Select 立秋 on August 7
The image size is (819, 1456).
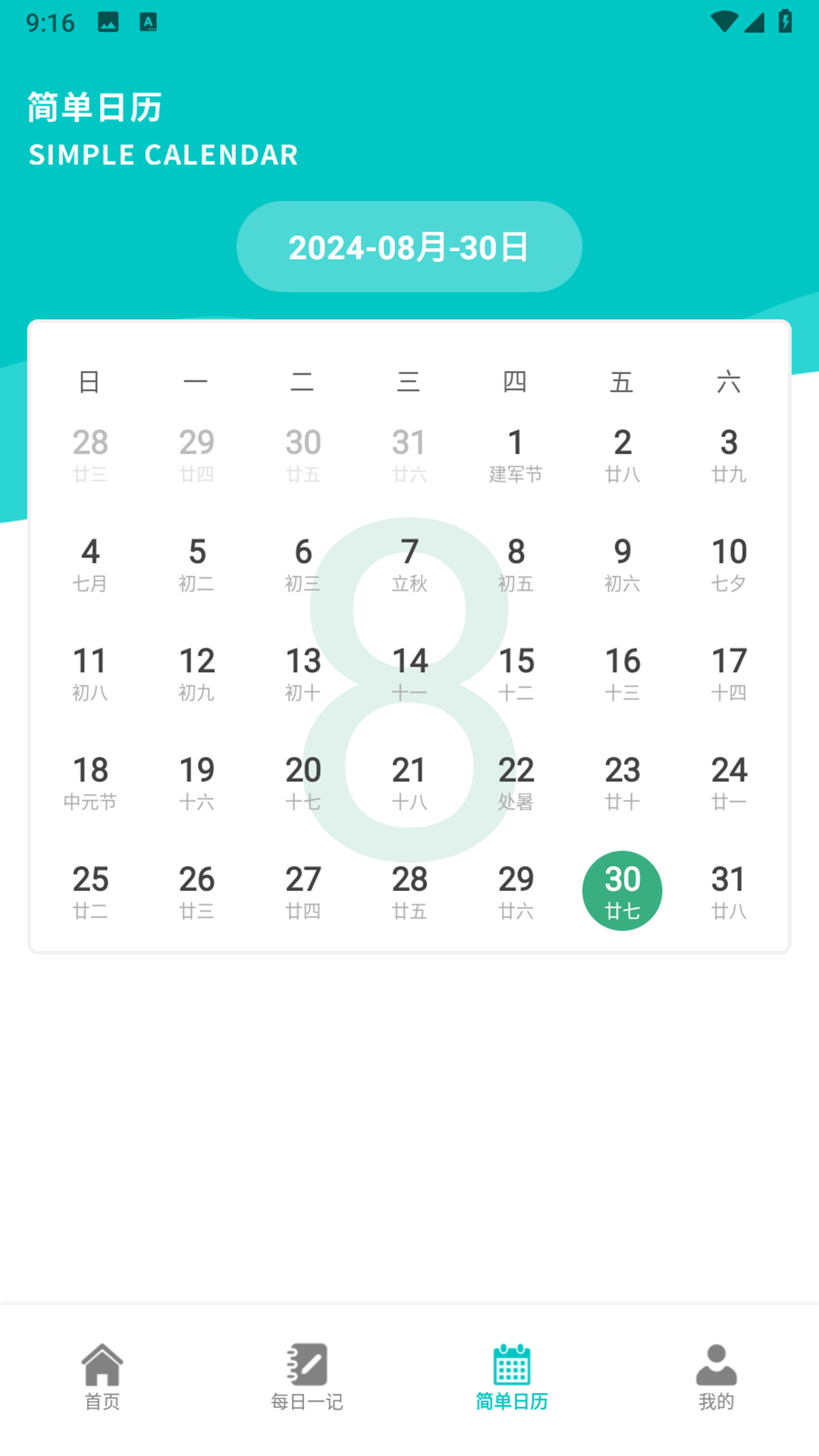click(x=409, y=564)
